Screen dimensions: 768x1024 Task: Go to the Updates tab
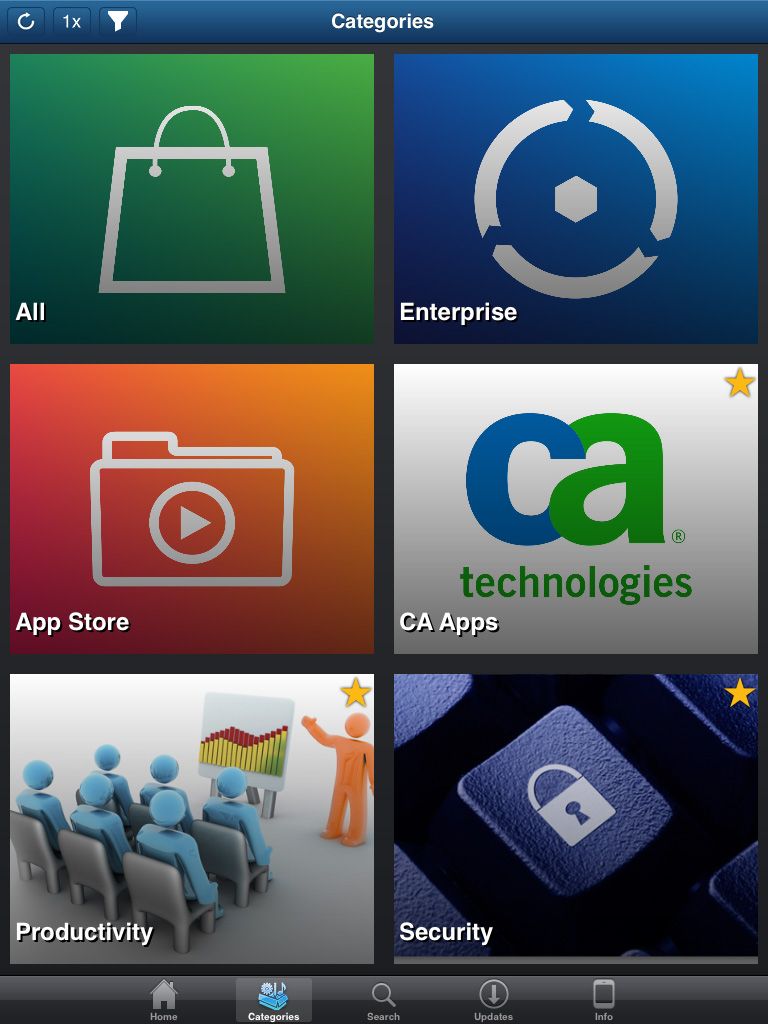(493, 1000)
